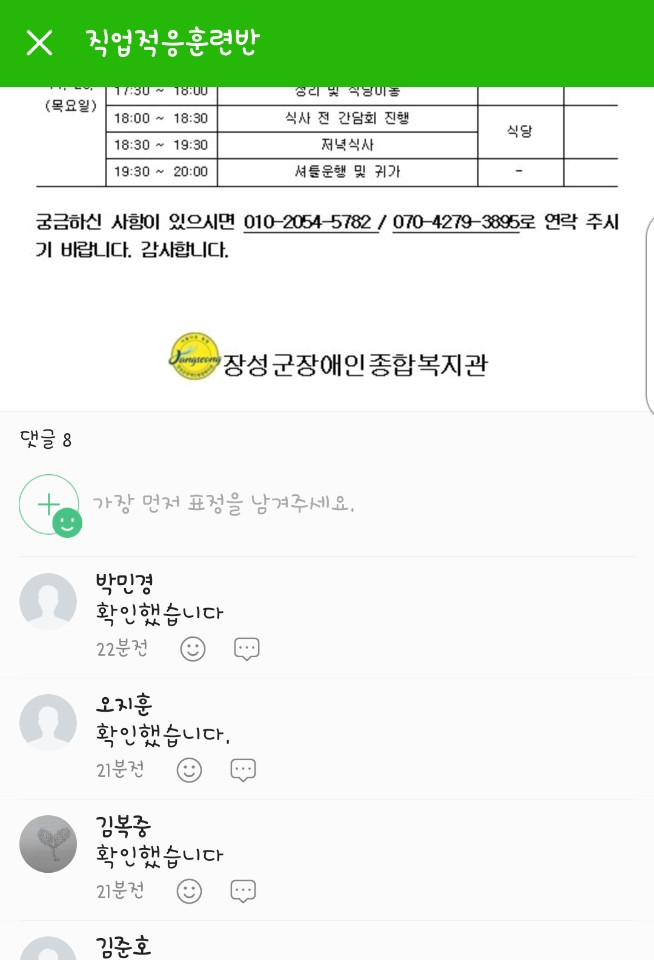The width and height of the screenshot is (654, 960).
Task: Open 오지훈's profile avatar
Action: (48, 722)
